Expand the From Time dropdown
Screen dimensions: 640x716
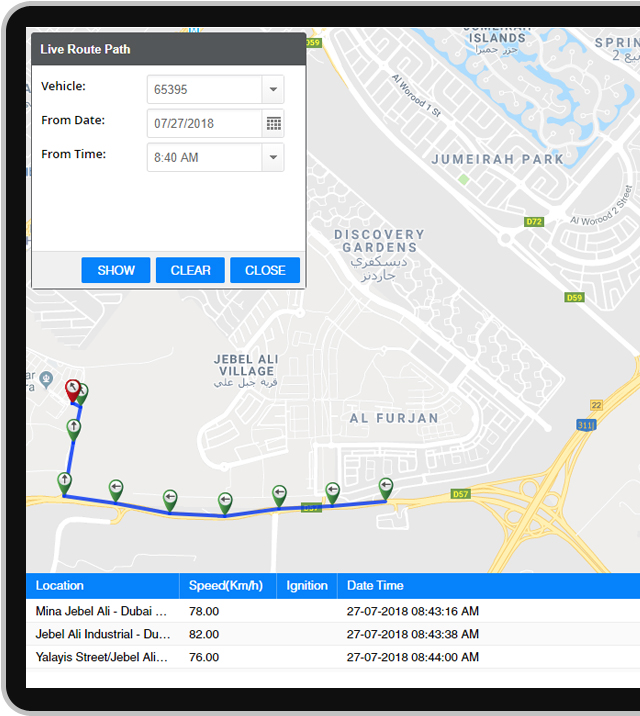click(273, 157)
